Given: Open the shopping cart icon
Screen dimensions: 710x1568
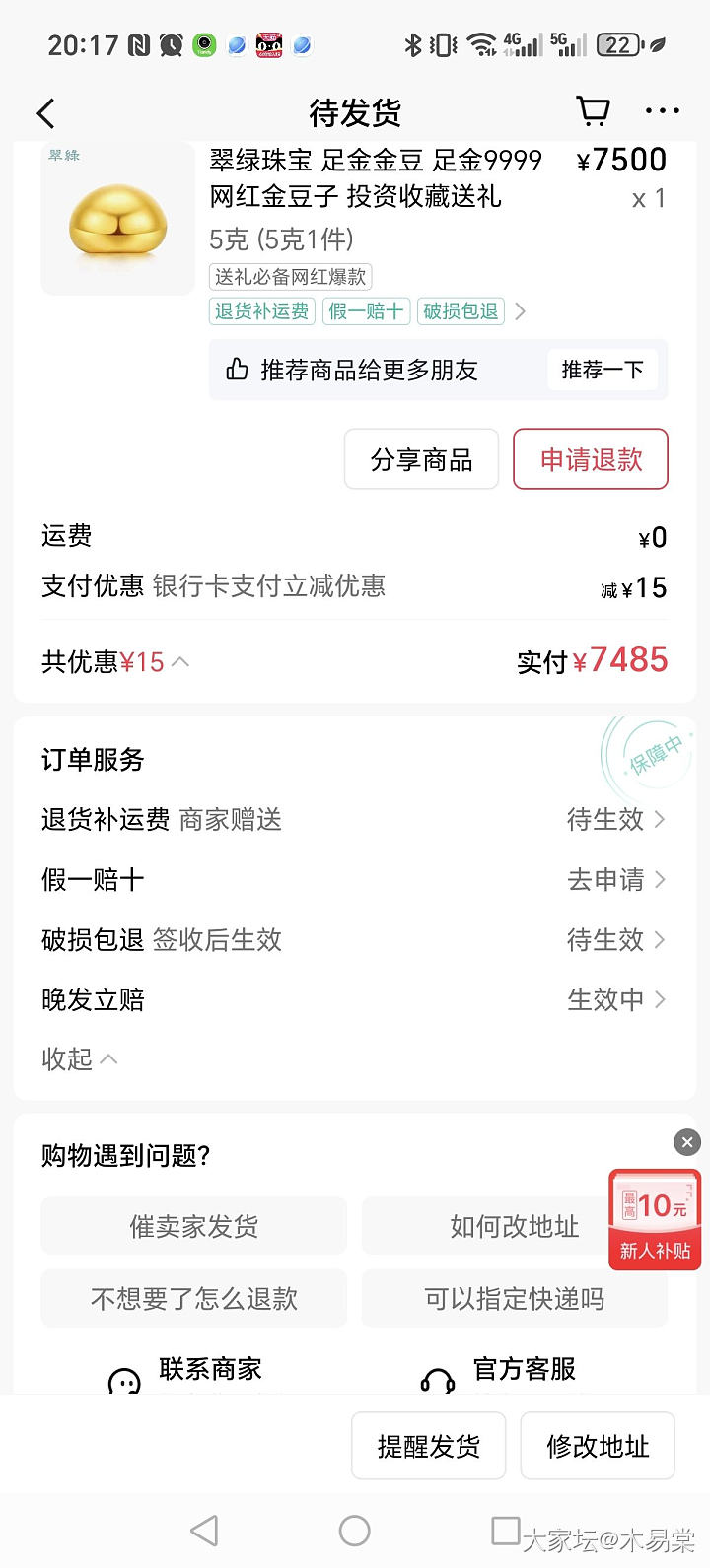Looking at the screenshot, I should click(x=593, y=111).
